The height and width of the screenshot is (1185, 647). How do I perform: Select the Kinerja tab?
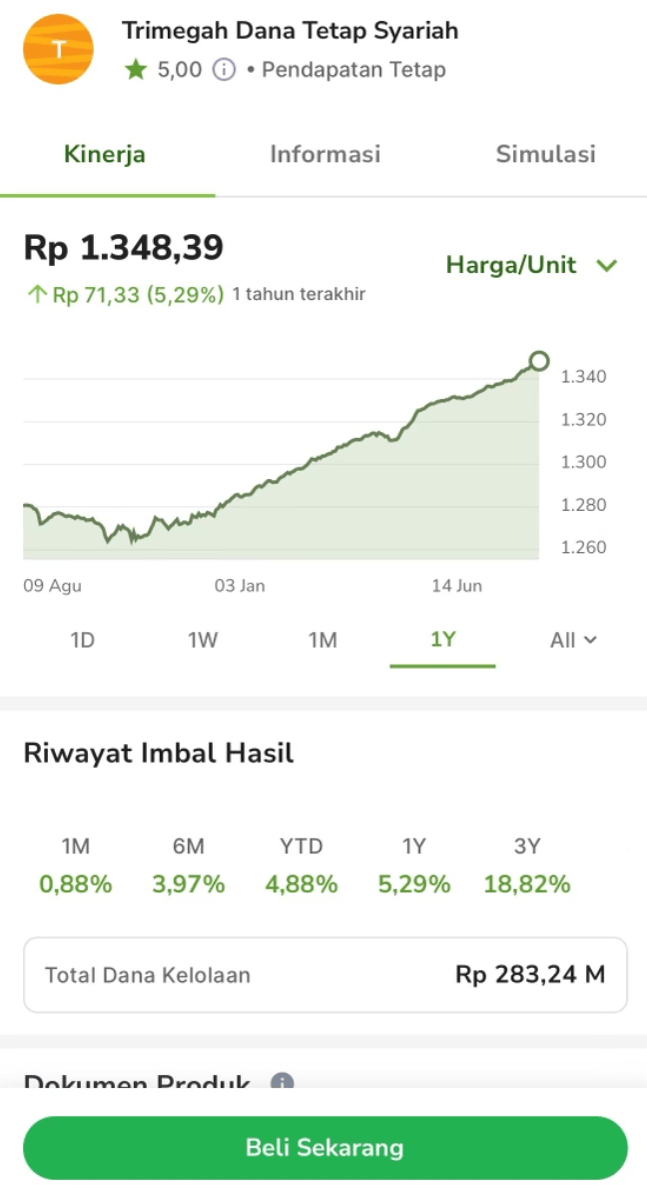[x=105, y=154]
